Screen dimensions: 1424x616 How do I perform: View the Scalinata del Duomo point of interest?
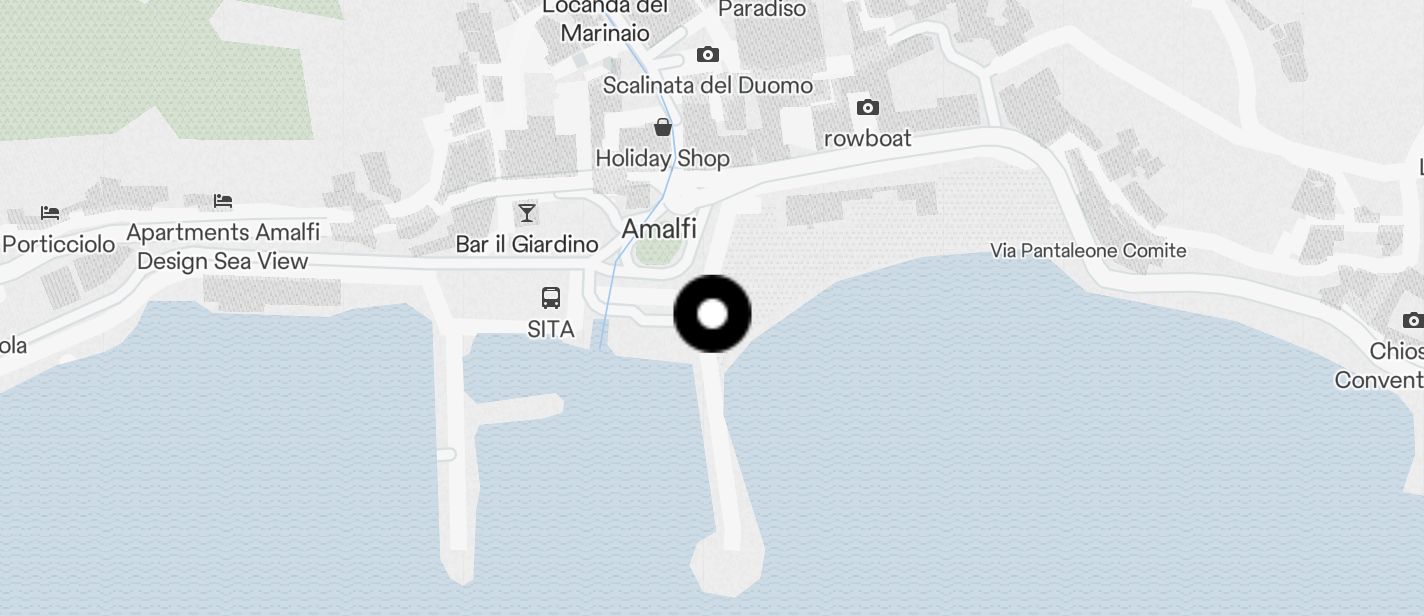(707, 55)
